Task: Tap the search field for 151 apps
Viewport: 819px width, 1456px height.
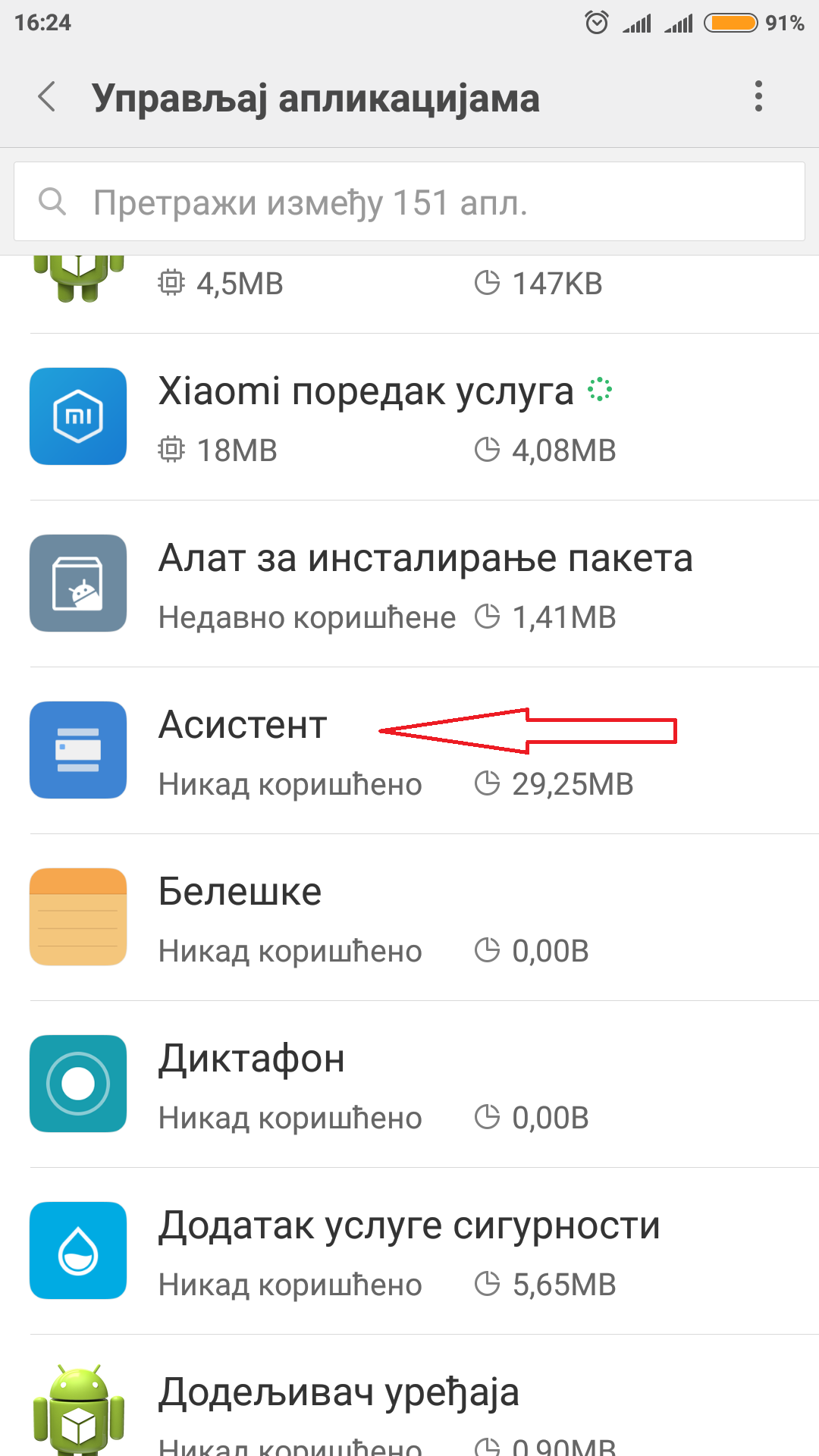Action: [409, 202]
